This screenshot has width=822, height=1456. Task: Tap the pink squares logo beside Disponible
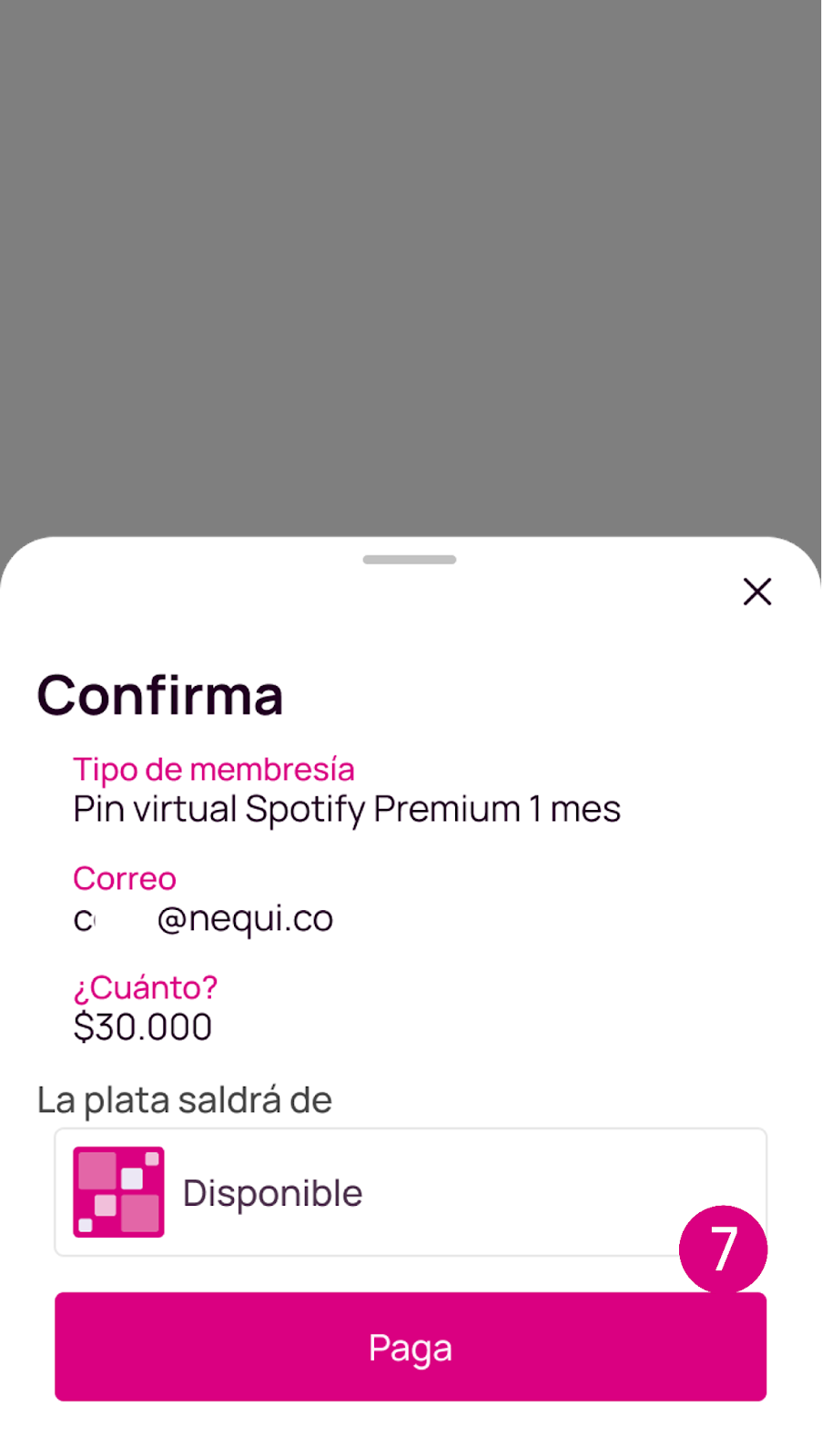118,1192
